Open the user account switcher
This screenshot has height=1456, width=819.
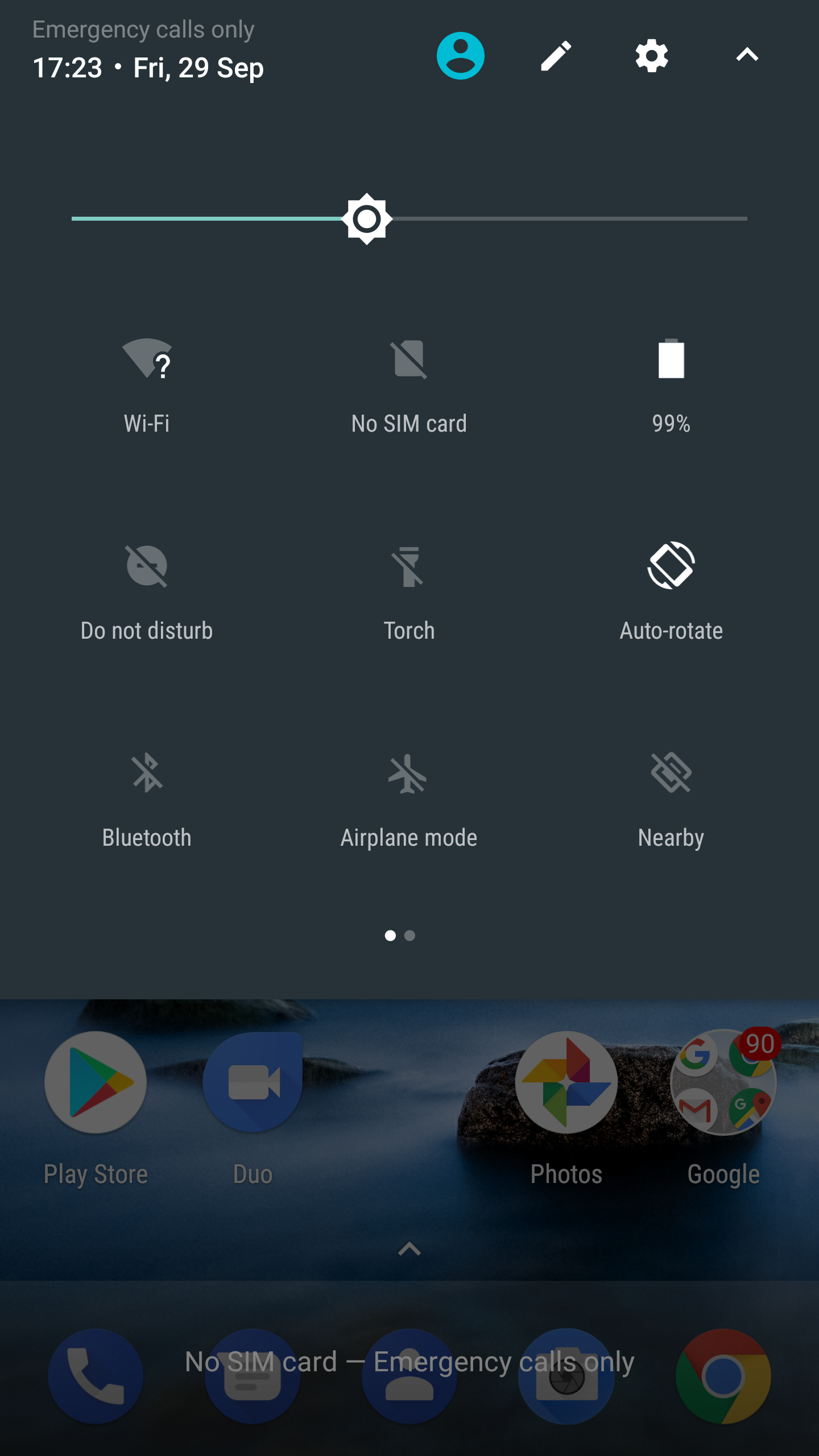click(460, 56)
